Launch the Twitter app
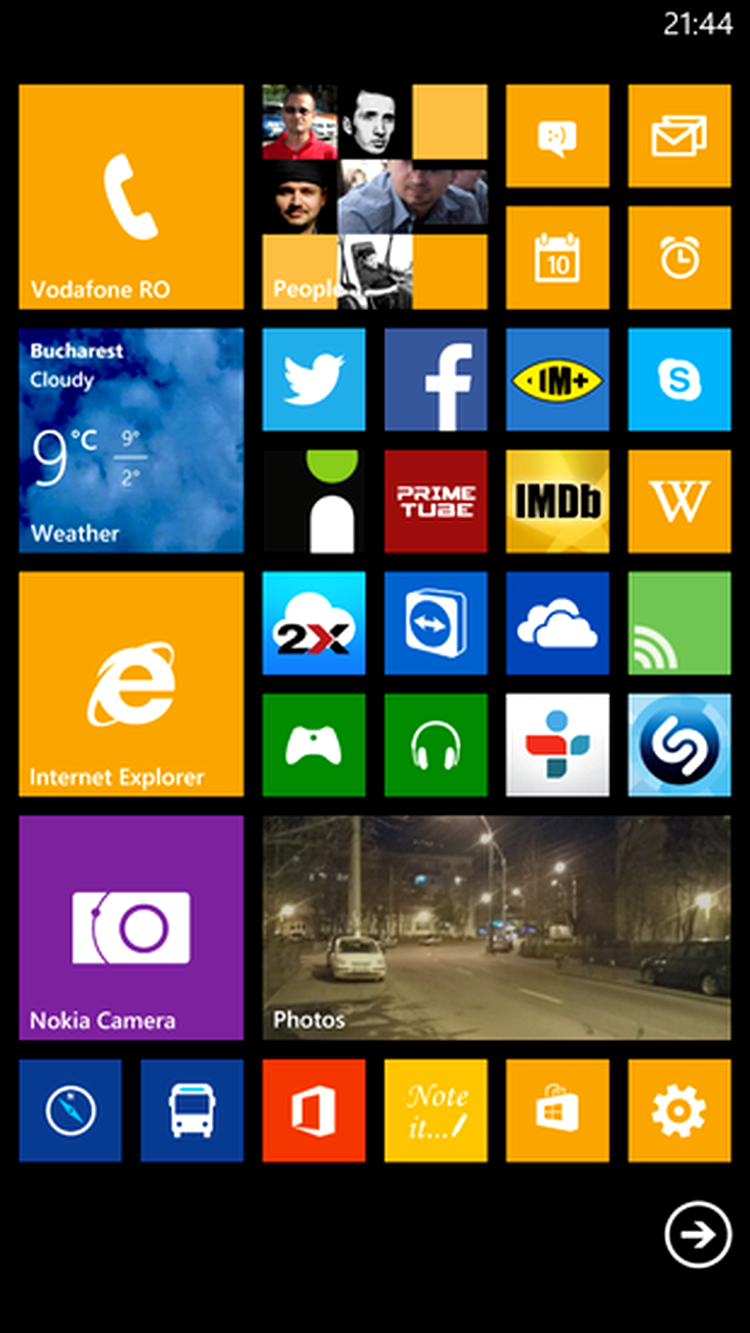 pos(313,379)
